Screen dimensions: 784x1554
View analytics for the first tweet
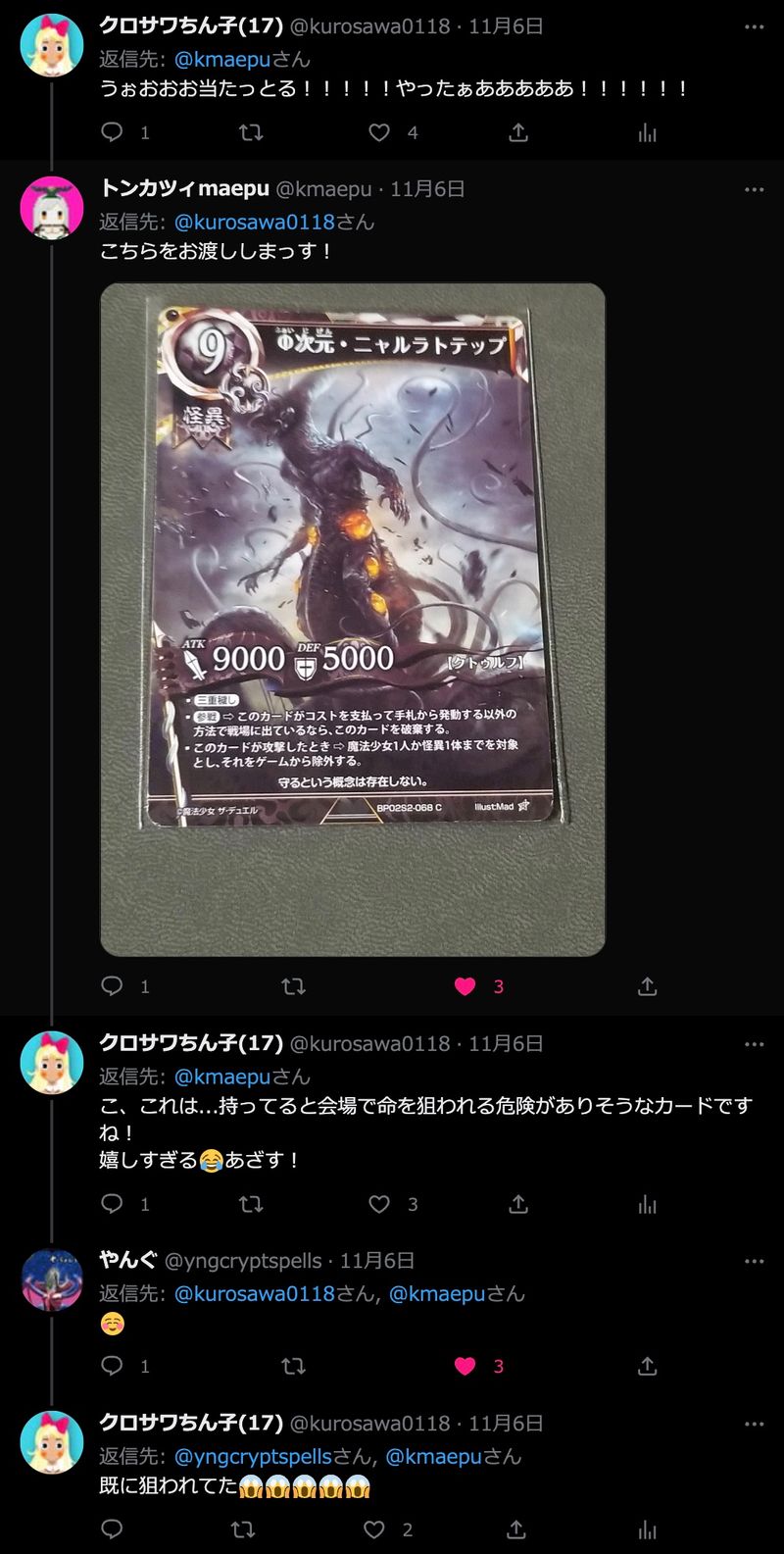pyautogui.click(x=647, y=132)
